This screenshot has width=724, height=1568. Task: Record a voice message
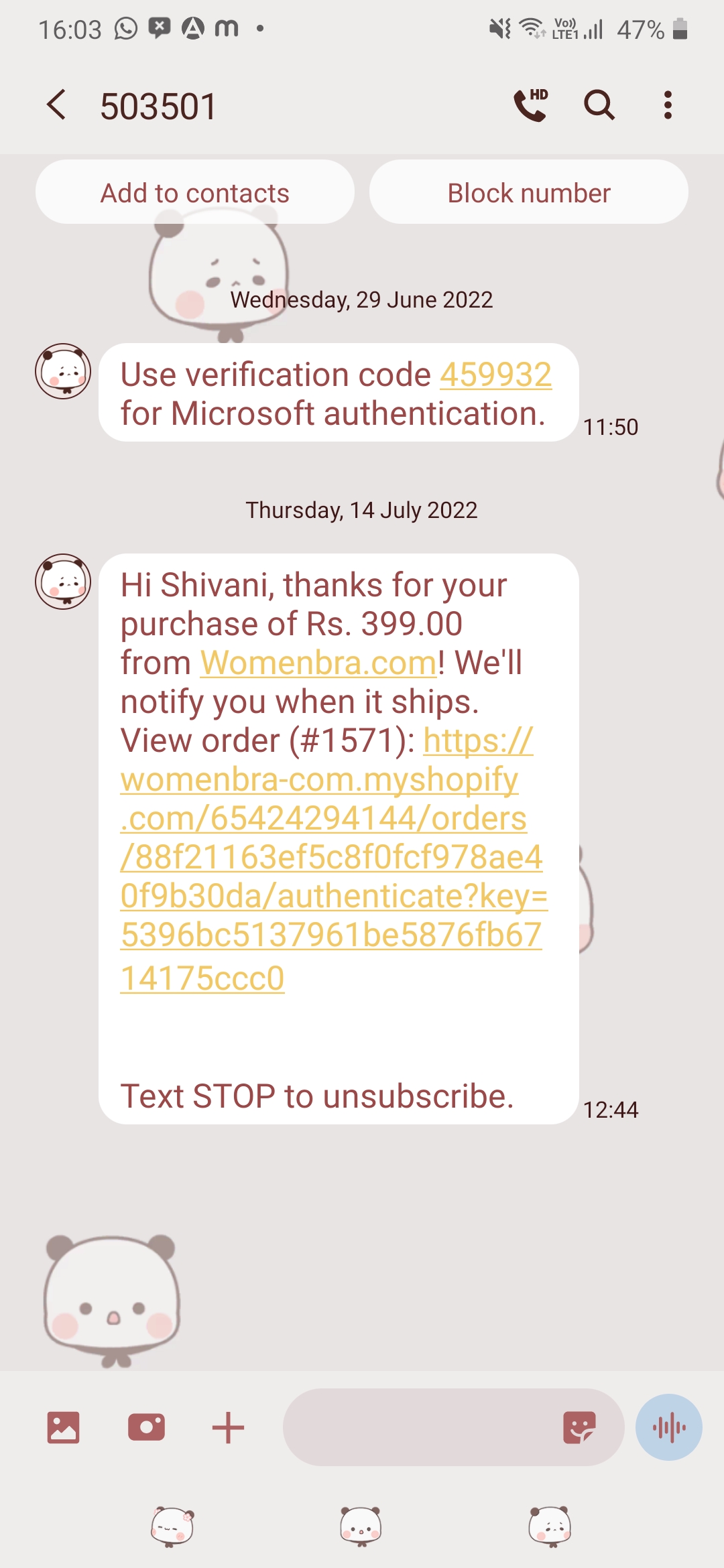pyautogui.click(x=669, y=1427)
